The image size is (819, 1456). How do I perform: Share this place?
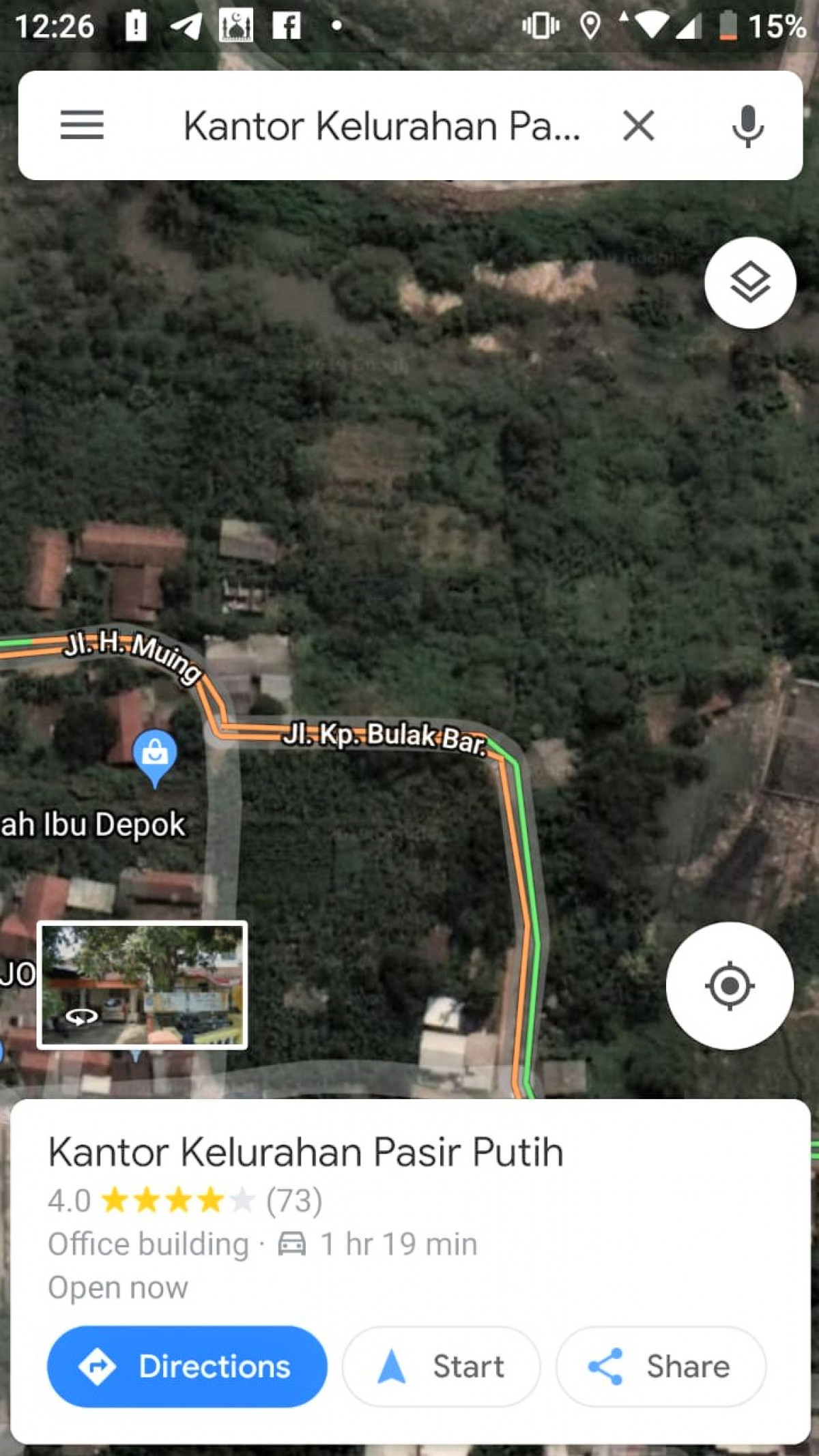661,1367
